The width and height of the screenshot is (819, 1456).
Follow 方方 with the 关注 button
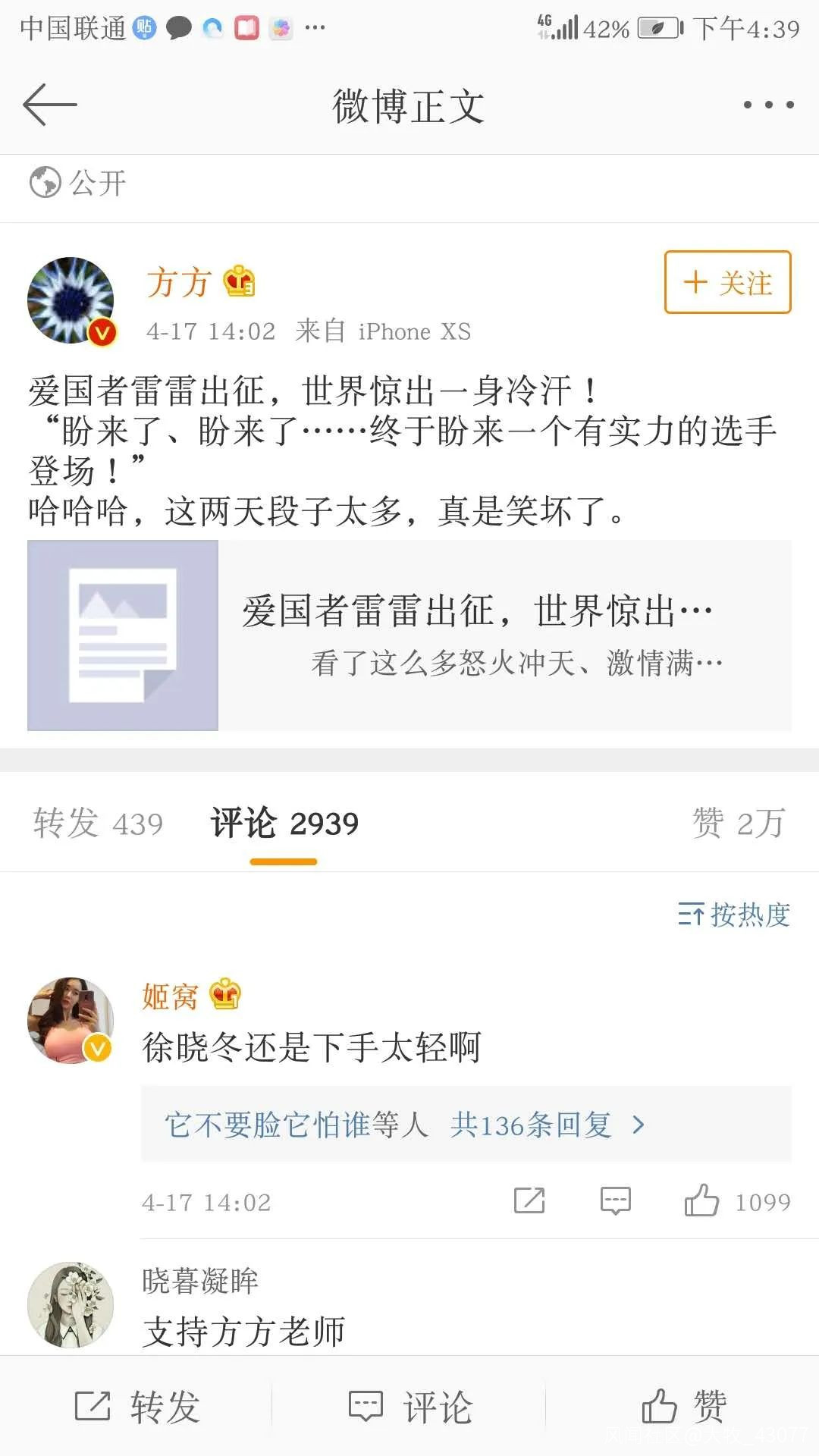point(727,282)
